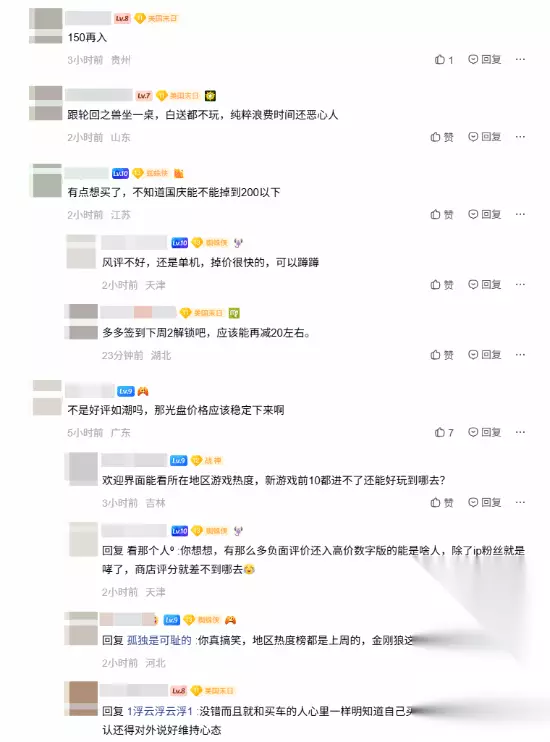Reply to the comment "150再入"
This screenshot has height=742, width=550.
coord(484,60)
